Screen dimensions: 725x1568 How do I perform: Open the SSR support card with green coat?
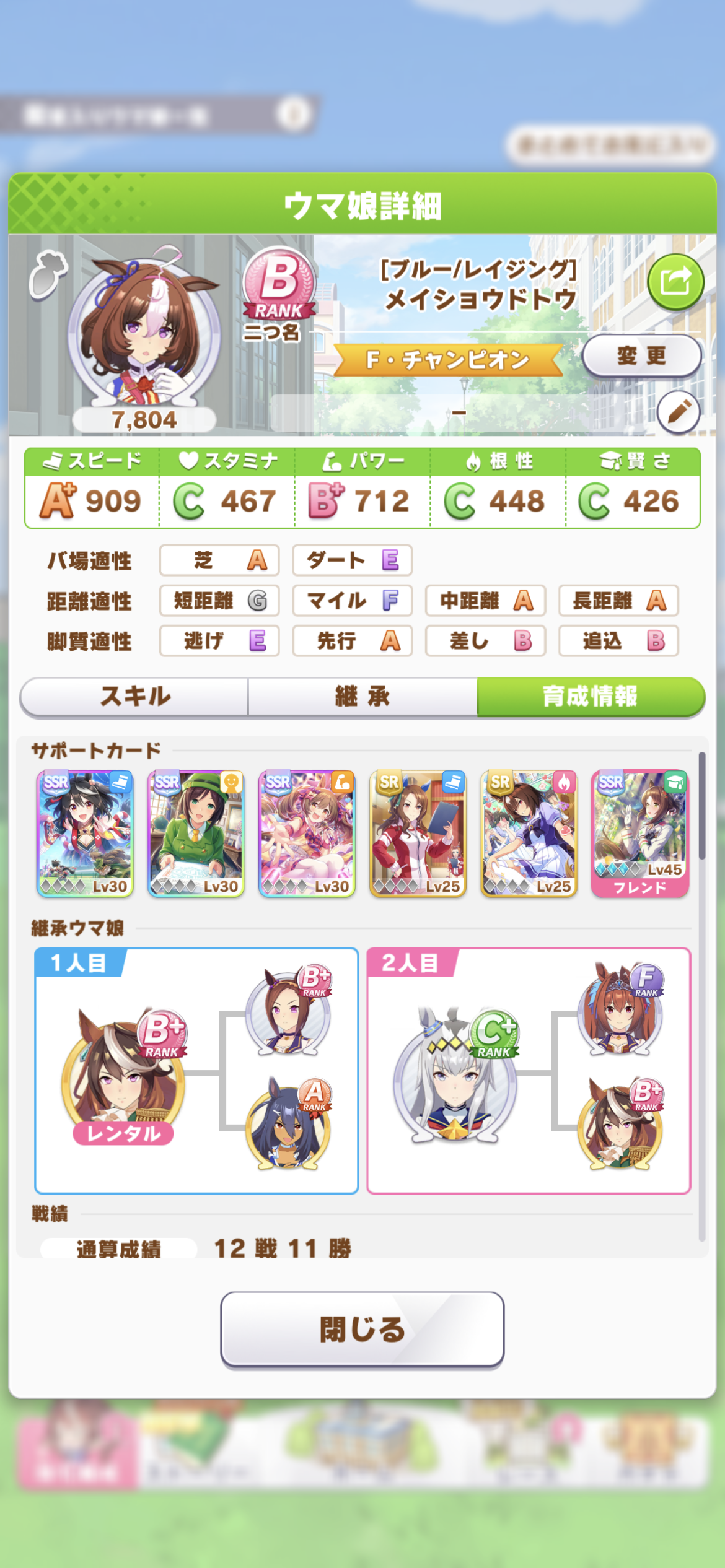click(196, 833)
